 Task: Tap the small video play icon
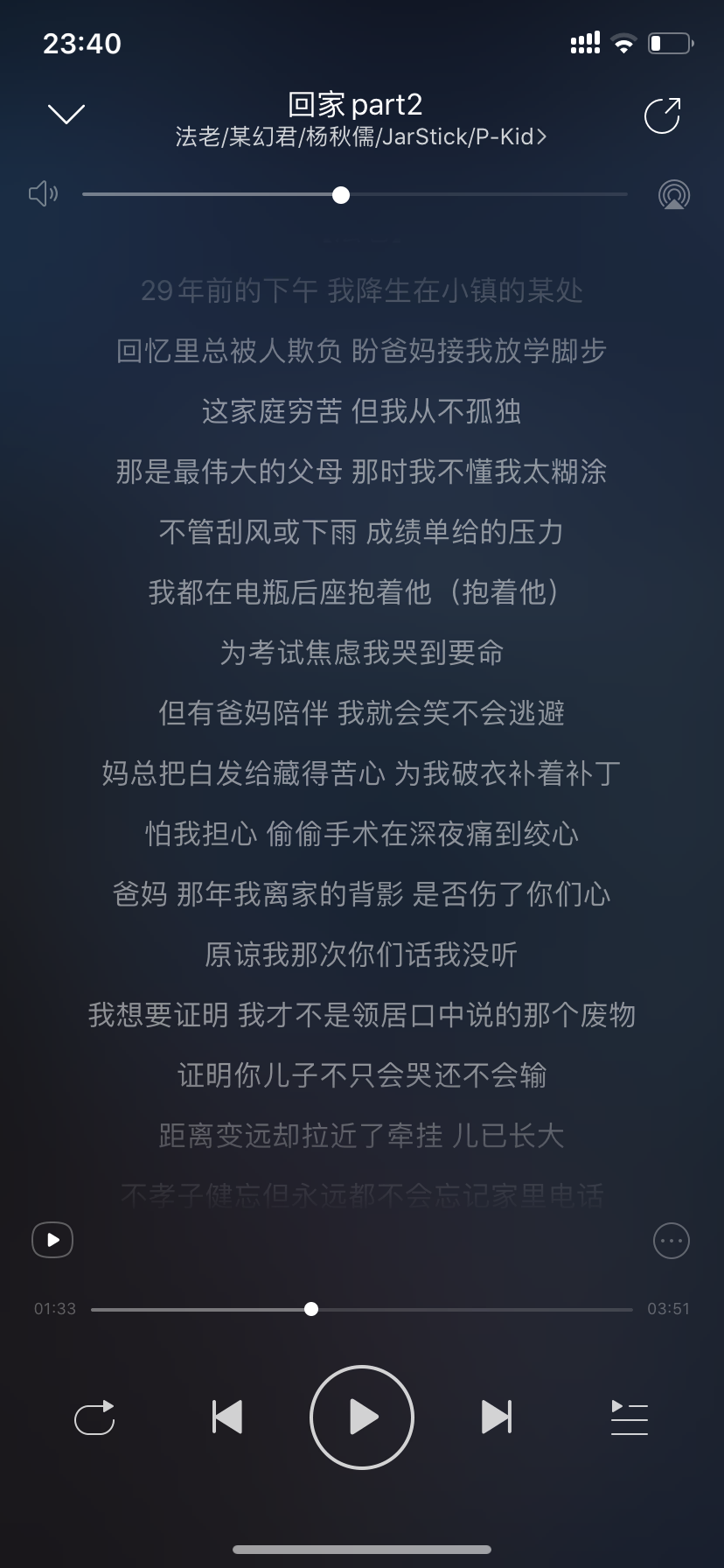pos(52,1240)
